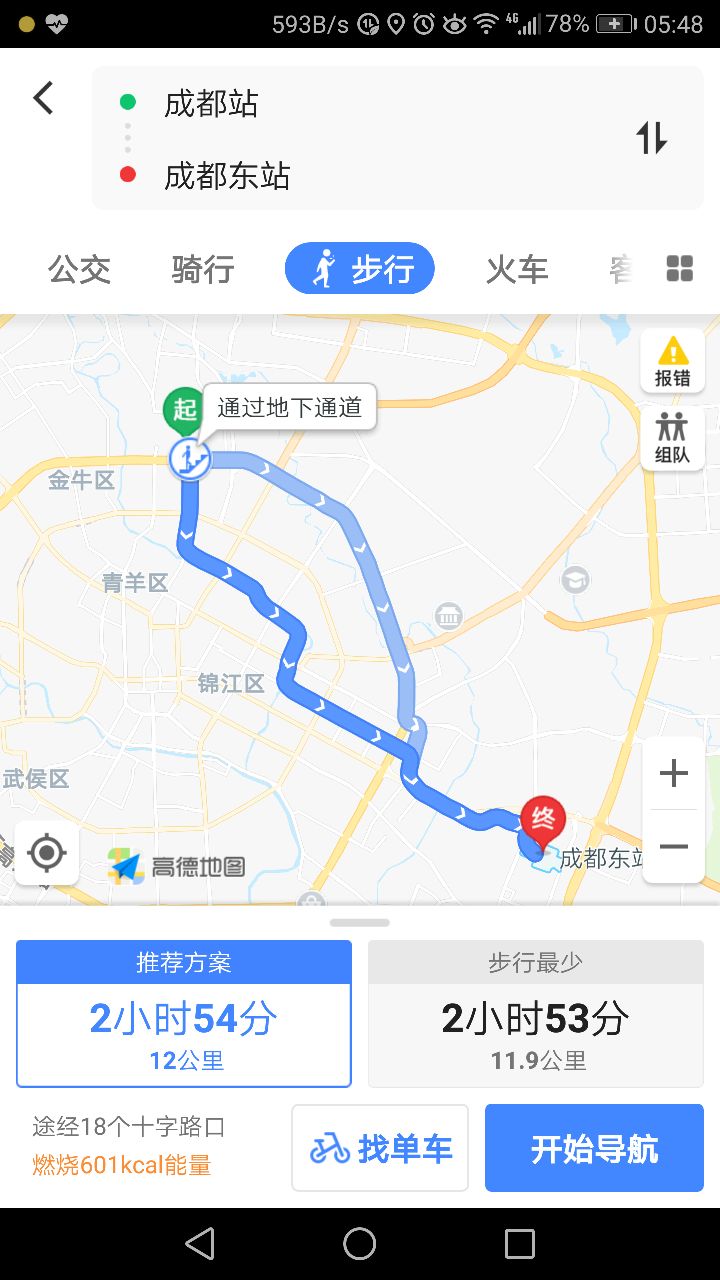Image resolution: width=720 pixels, height=1280 pixels.
Task: Center the map on current location
Action: tap(47, 853)
